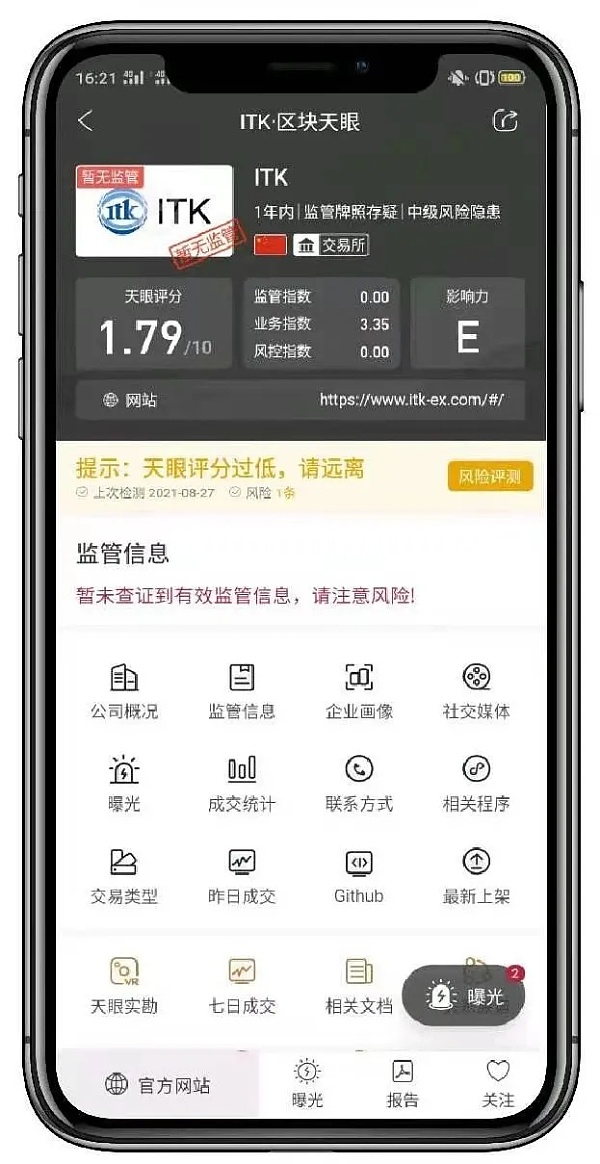Open the Github item
600x1164 pixels.
(x=359, y=875)
